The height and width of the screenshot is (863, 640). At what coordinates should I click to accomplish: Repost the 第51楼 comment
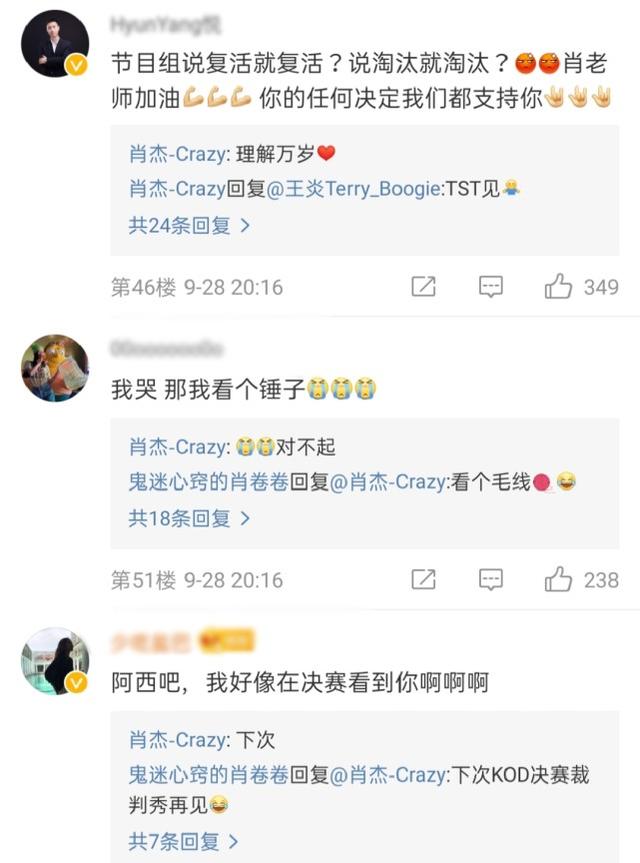click(424, 579)
